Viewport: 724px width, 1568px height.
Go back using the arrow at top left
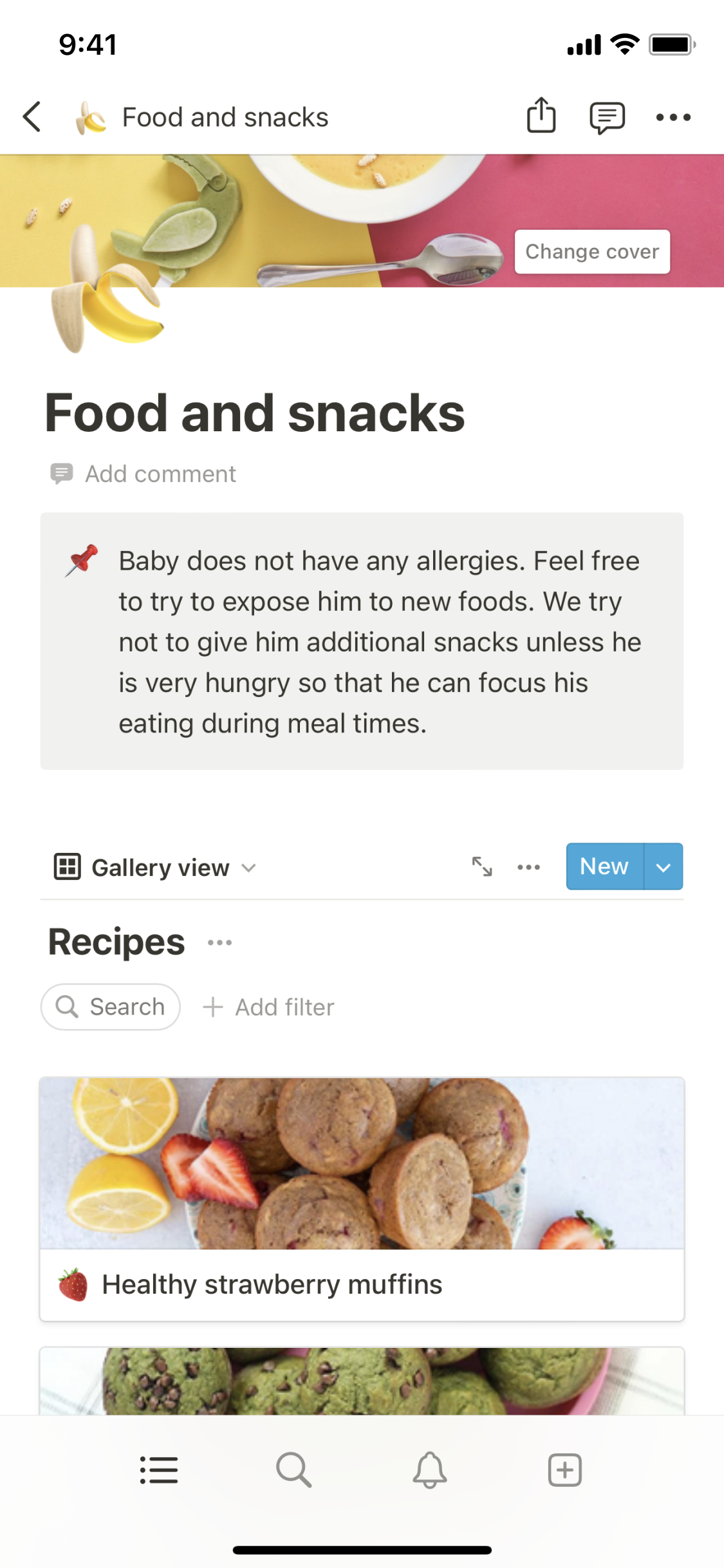tap(32, 117)
